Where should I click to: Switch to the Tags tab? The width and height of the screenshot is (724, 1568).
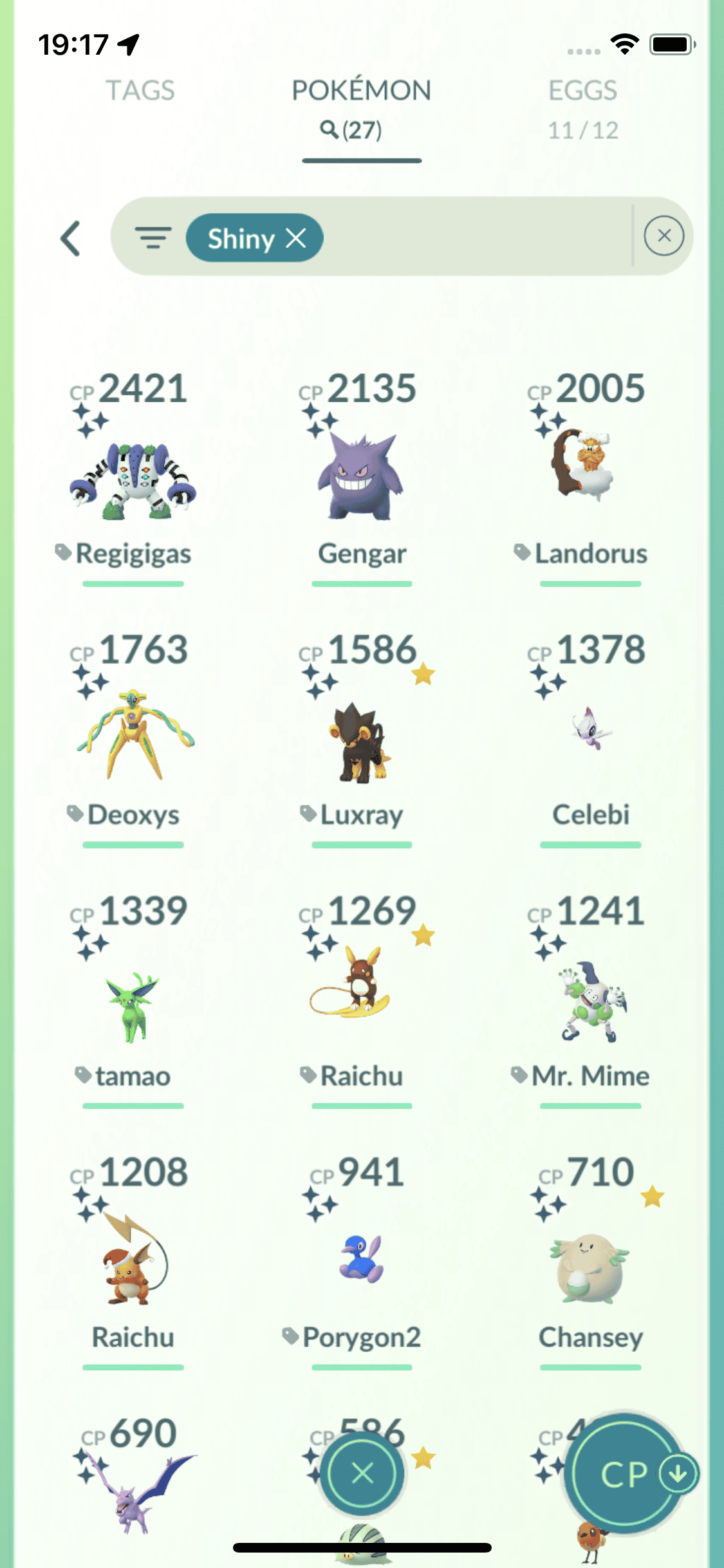140,91
